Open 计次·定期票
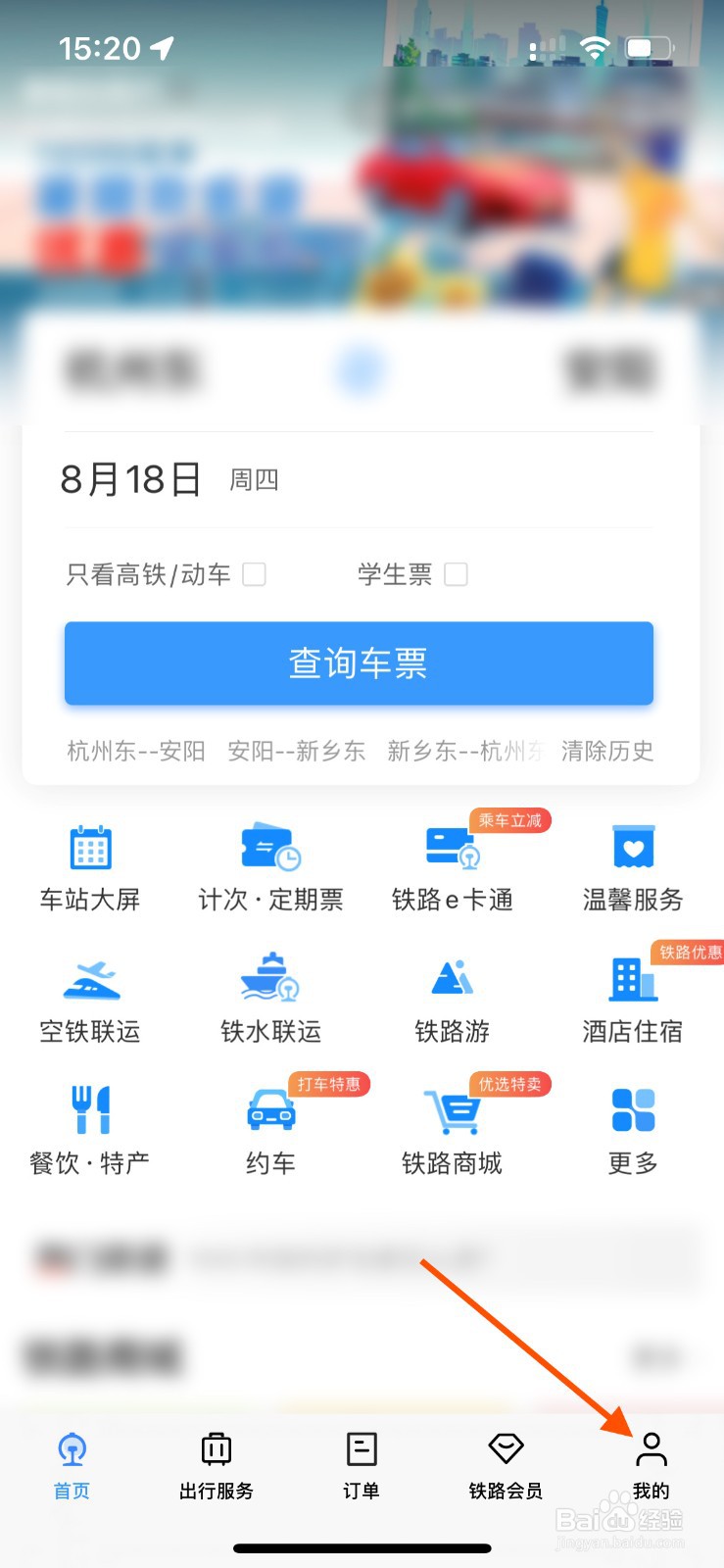724x1568 pixels. click(270, 868)
